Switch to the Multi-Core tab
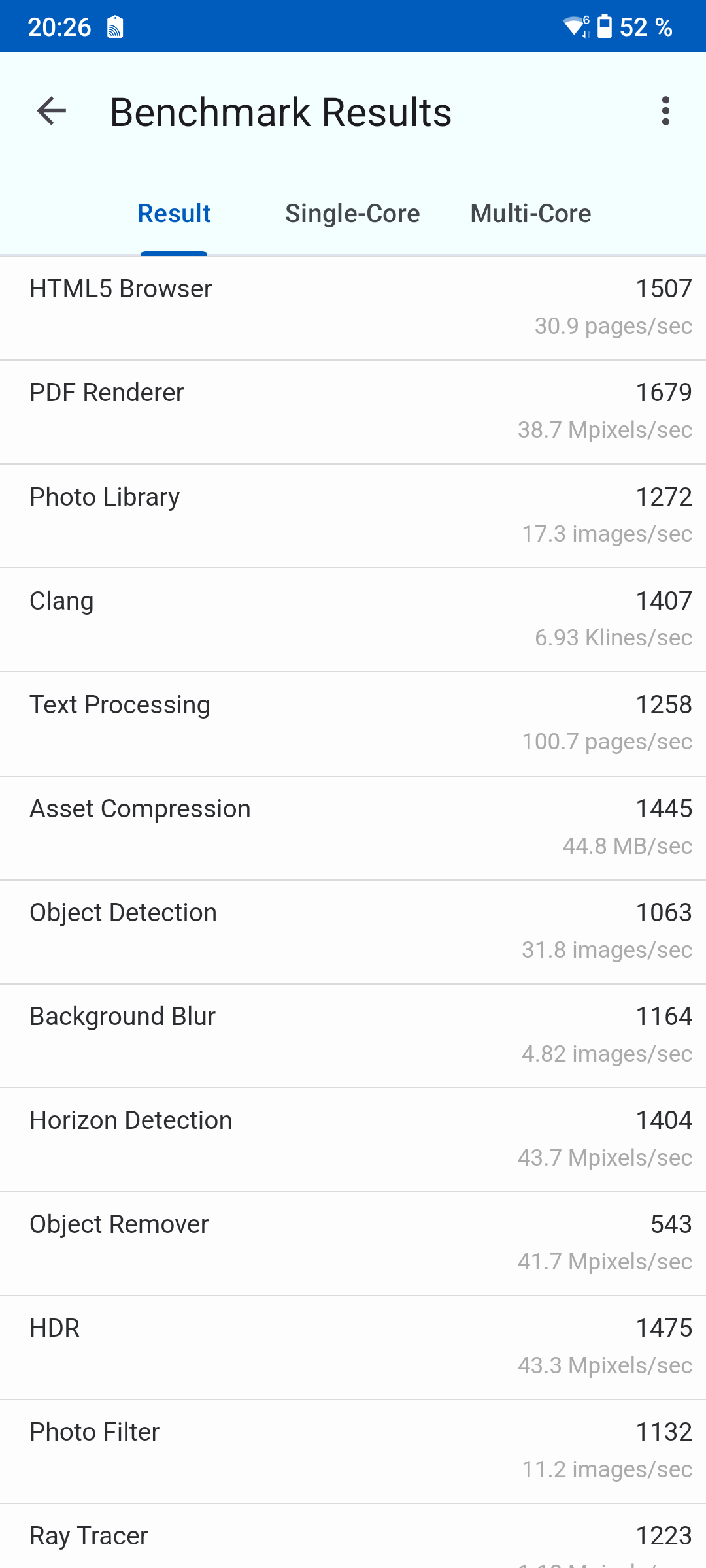Image resolution: width=706 pixels, height=1568 pixels. (x=530, y=214)
